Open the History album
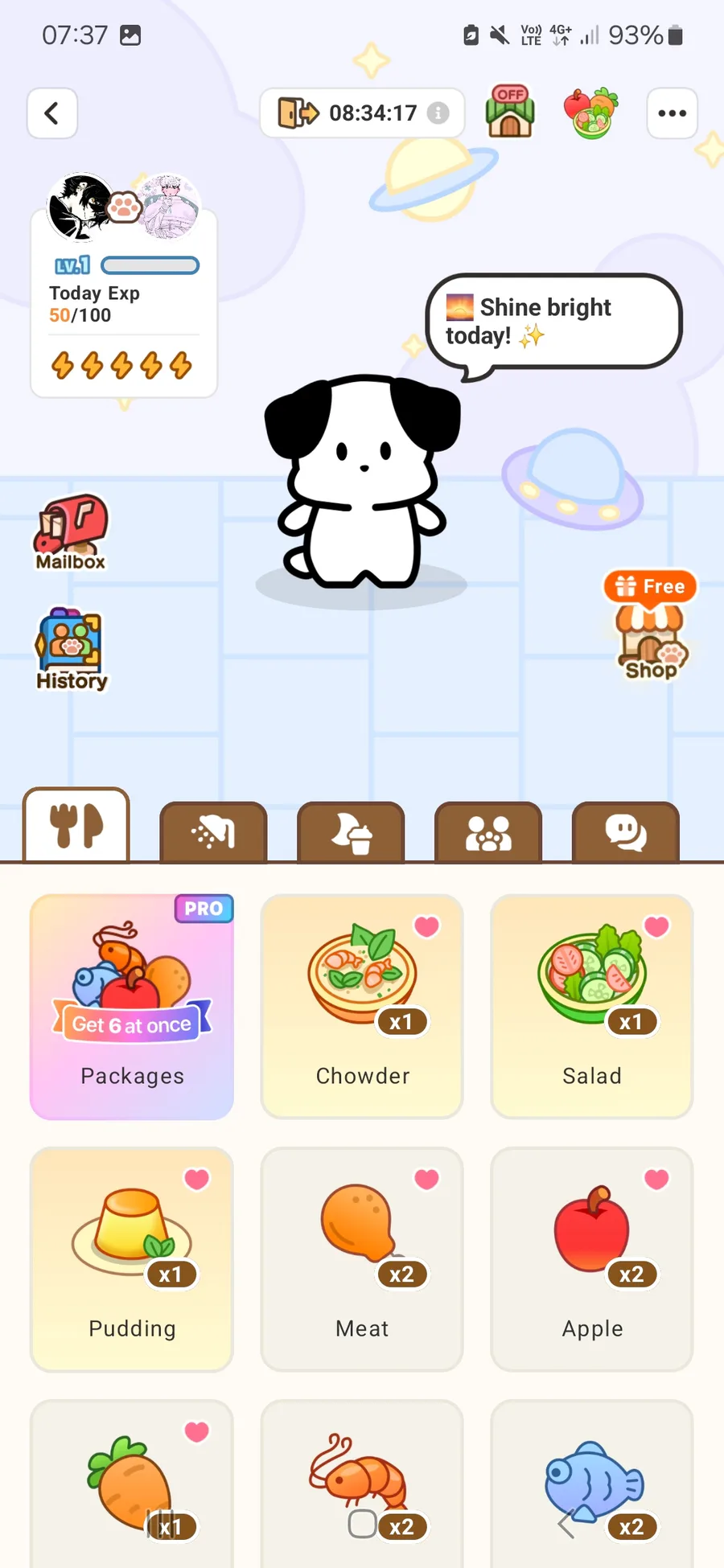The image size is (724, 1568). pos(71,648)
